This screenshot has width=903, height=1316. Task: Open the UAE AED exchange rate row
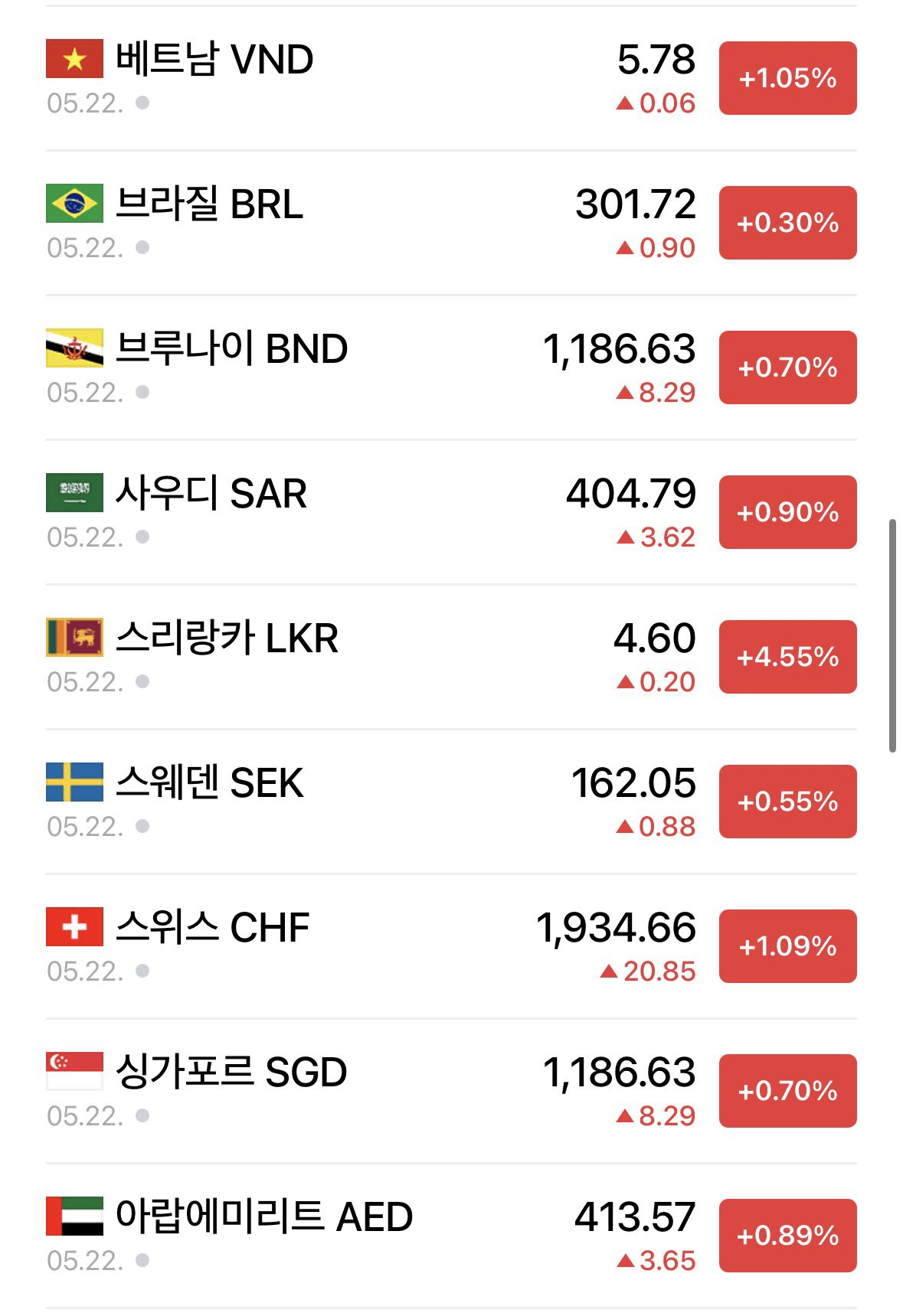click(451, 1236)
